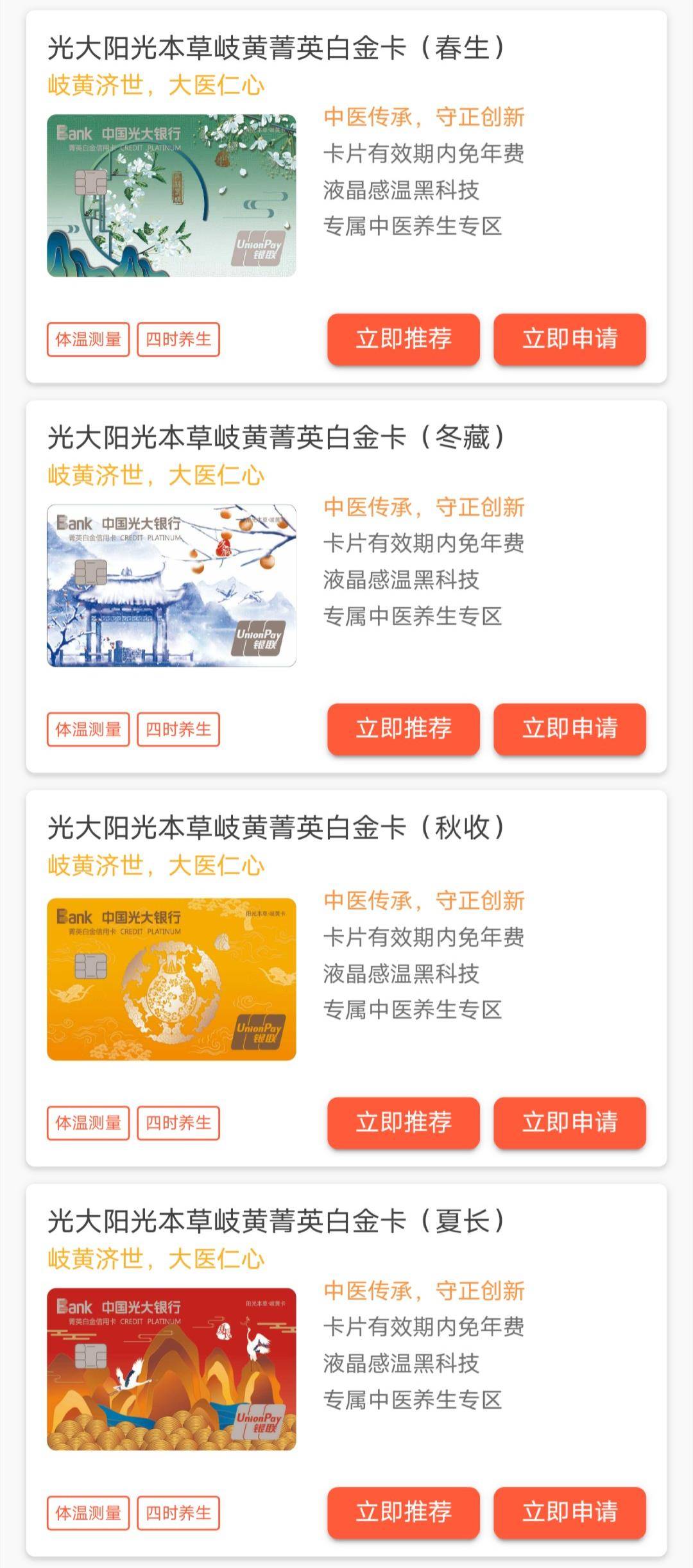The width and height of the screenshot is (693, 1568).
Task: Click 立即推荐 for the 冬藏 card
Action: point(404,730)
